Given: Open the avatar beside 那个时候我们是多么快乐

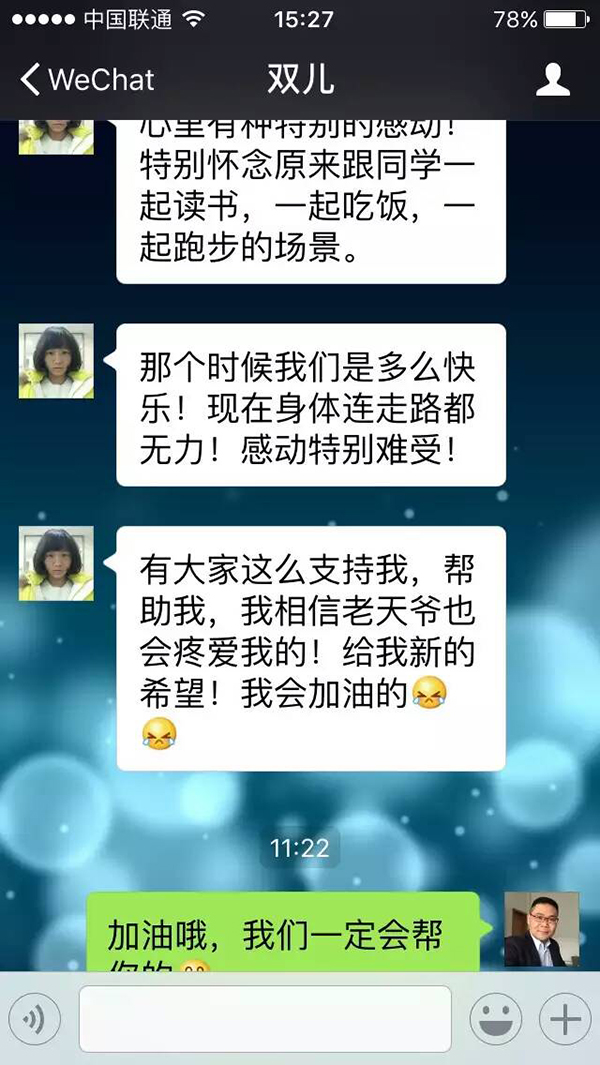Looking at the screenshot, I should [x=56, y=361].
